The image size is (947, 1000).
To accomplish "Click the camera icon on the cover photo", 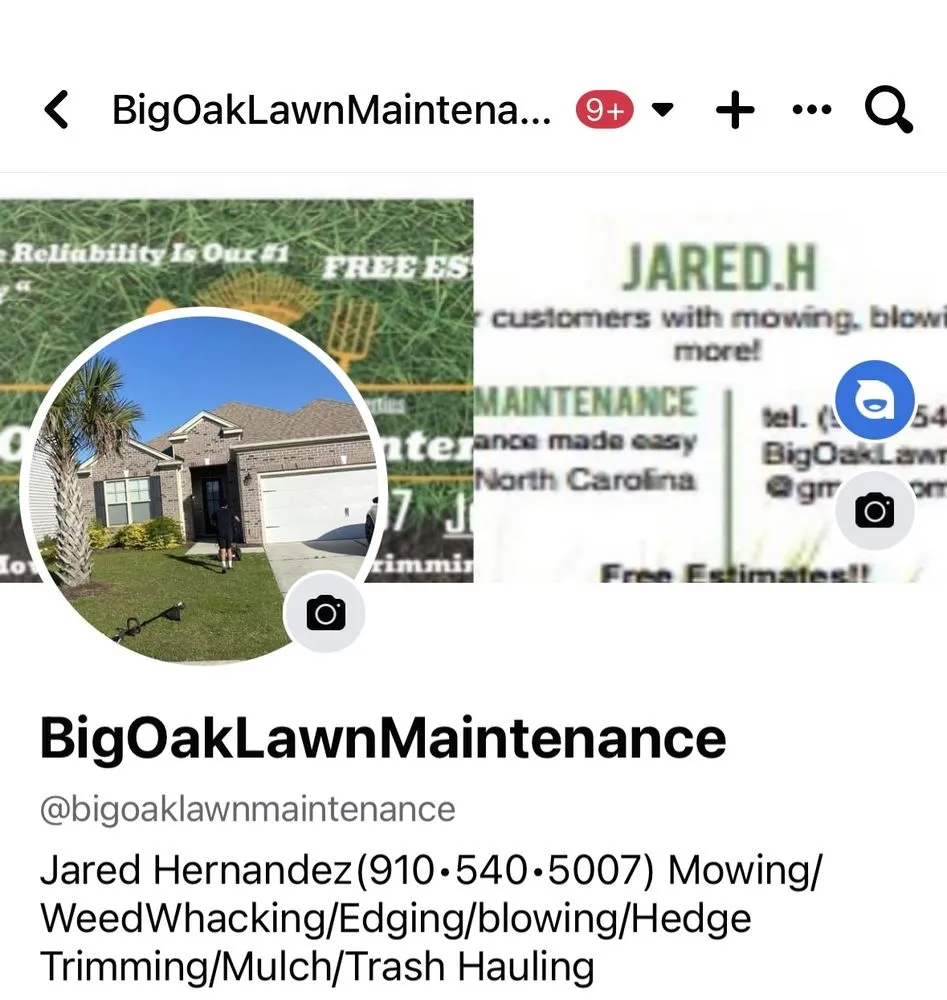I will (x=874, y=510).
